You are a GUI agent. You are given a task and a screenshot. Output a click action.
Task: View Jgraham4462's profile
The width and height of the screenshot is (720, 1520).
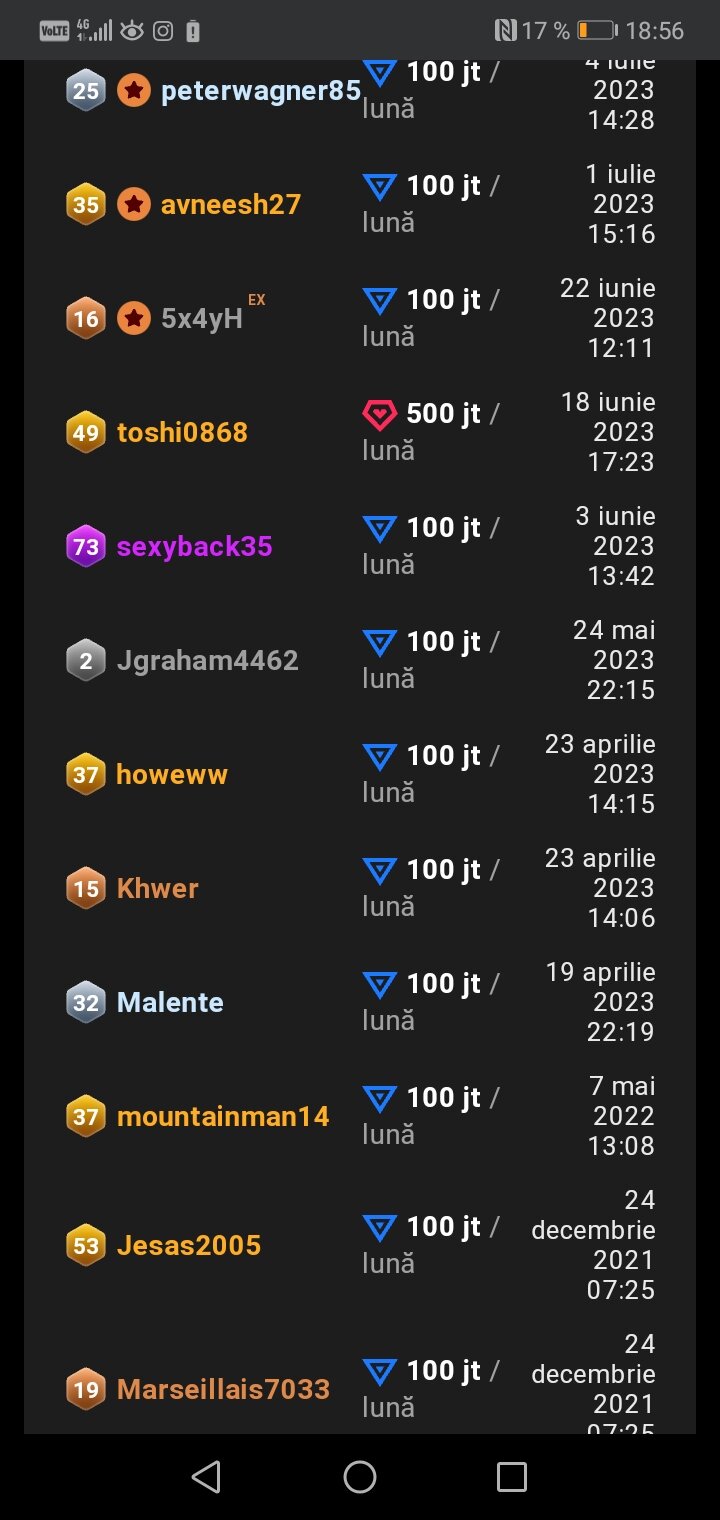pyautogui.click(x=207, y=661)
